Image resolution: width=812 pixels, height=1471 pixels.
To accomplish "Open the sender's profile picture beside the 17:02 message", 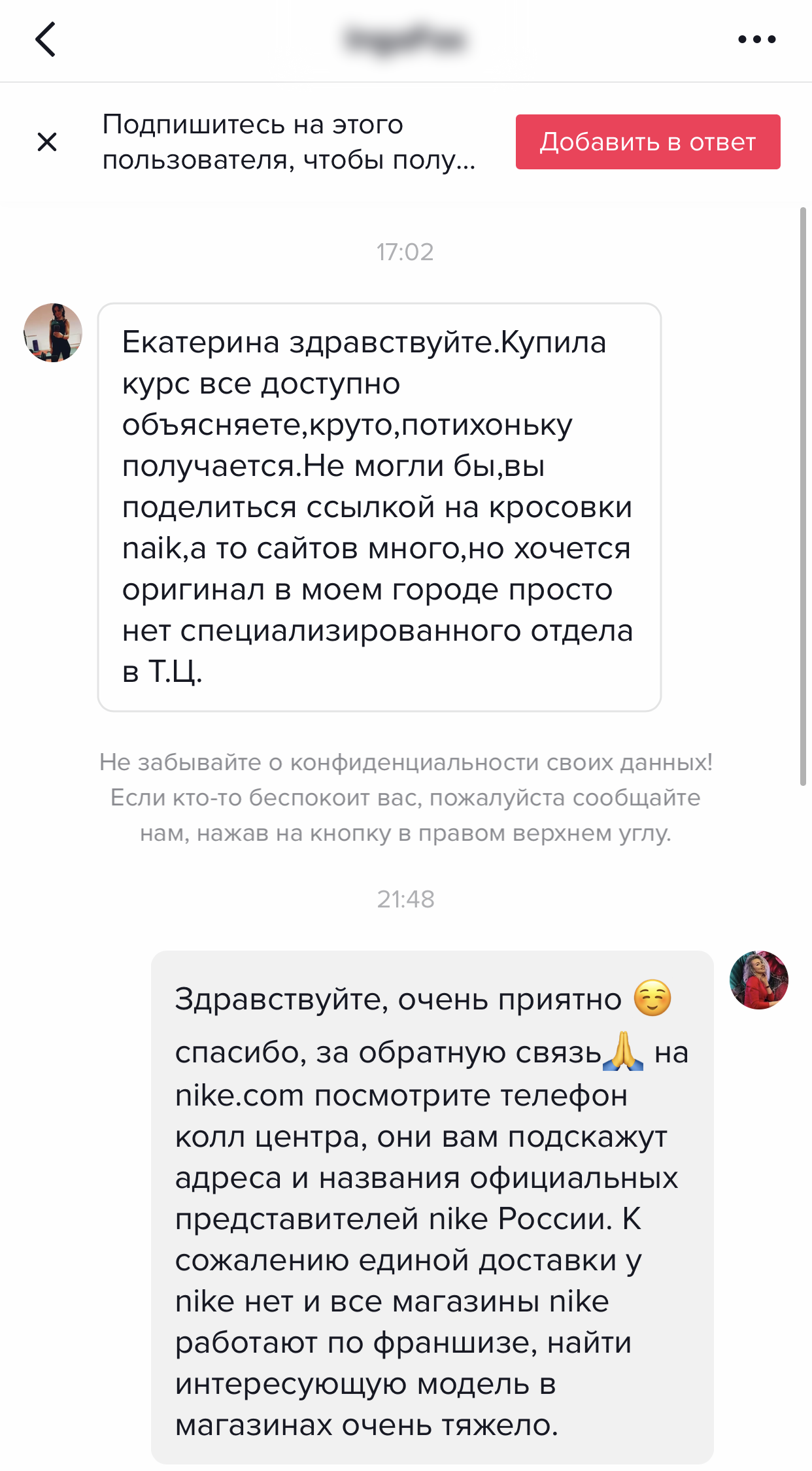I will tap(53, 332).
